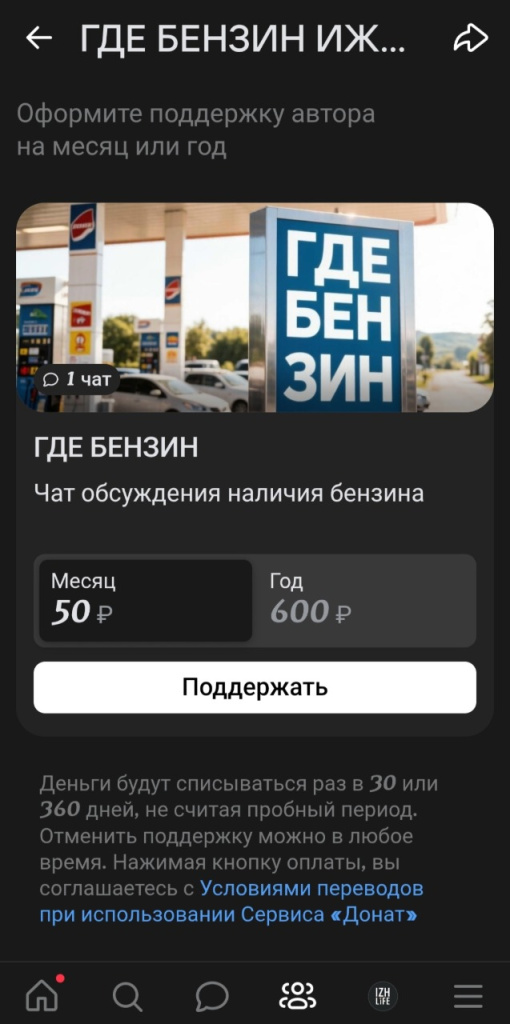Select the Месяц 50 ₽ plan
Image resolution: width=510 pixels, height=1024 pixels.
[x=146, y=600]
